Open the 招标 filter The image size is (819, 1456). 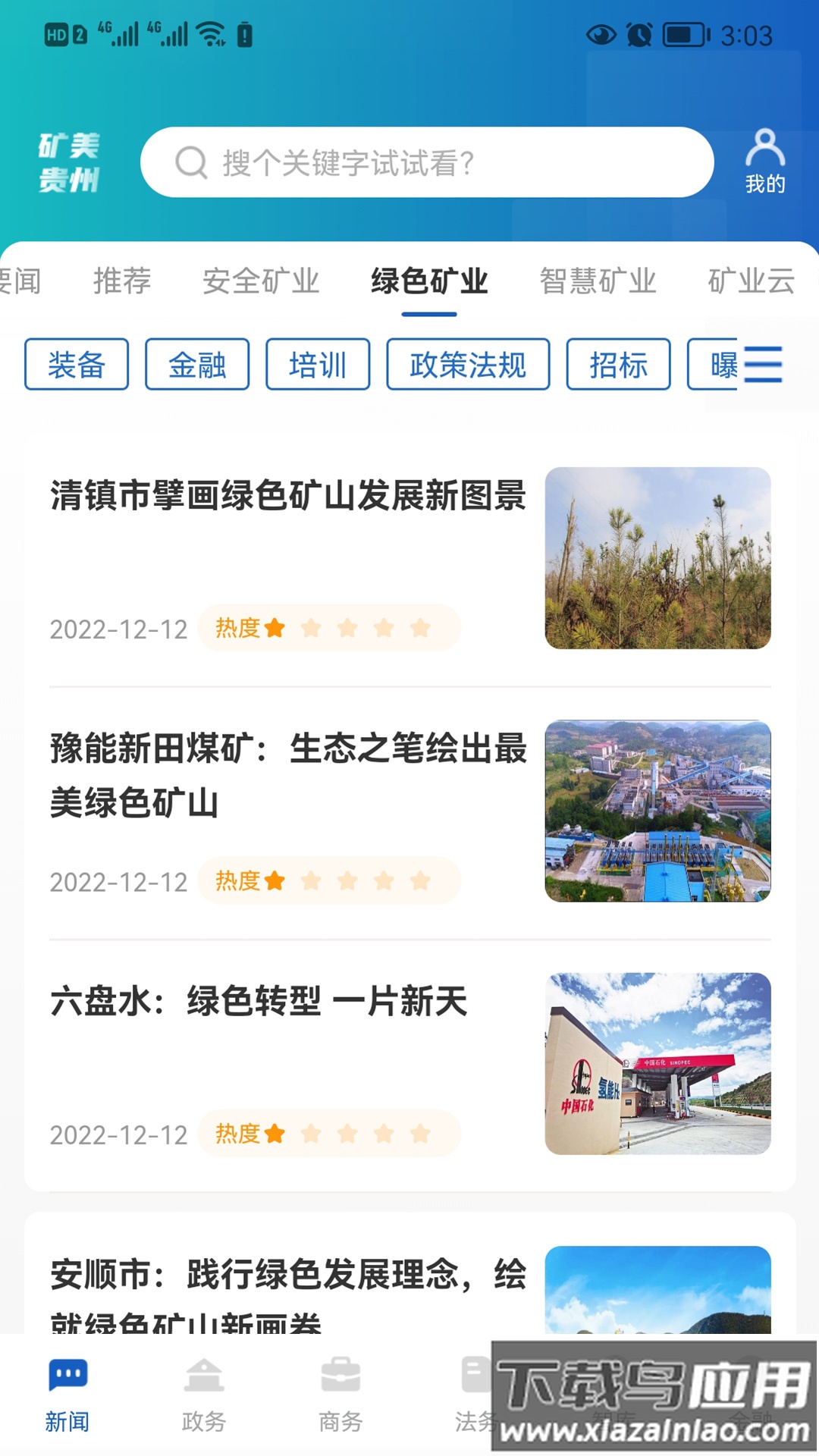click(x=618, y=364)
